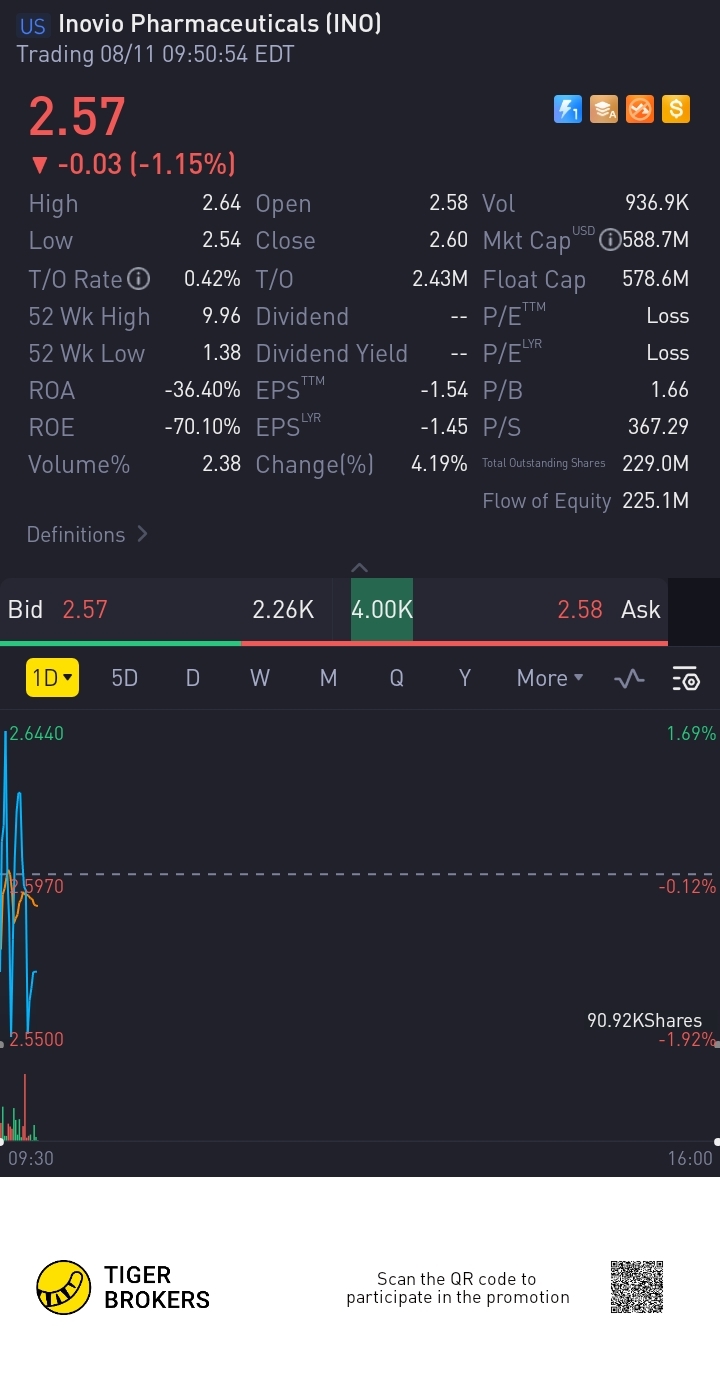The image size is (720, 1398).
Task: Tap the yellow dollar sign badge
Action: (x=676, y=109)
